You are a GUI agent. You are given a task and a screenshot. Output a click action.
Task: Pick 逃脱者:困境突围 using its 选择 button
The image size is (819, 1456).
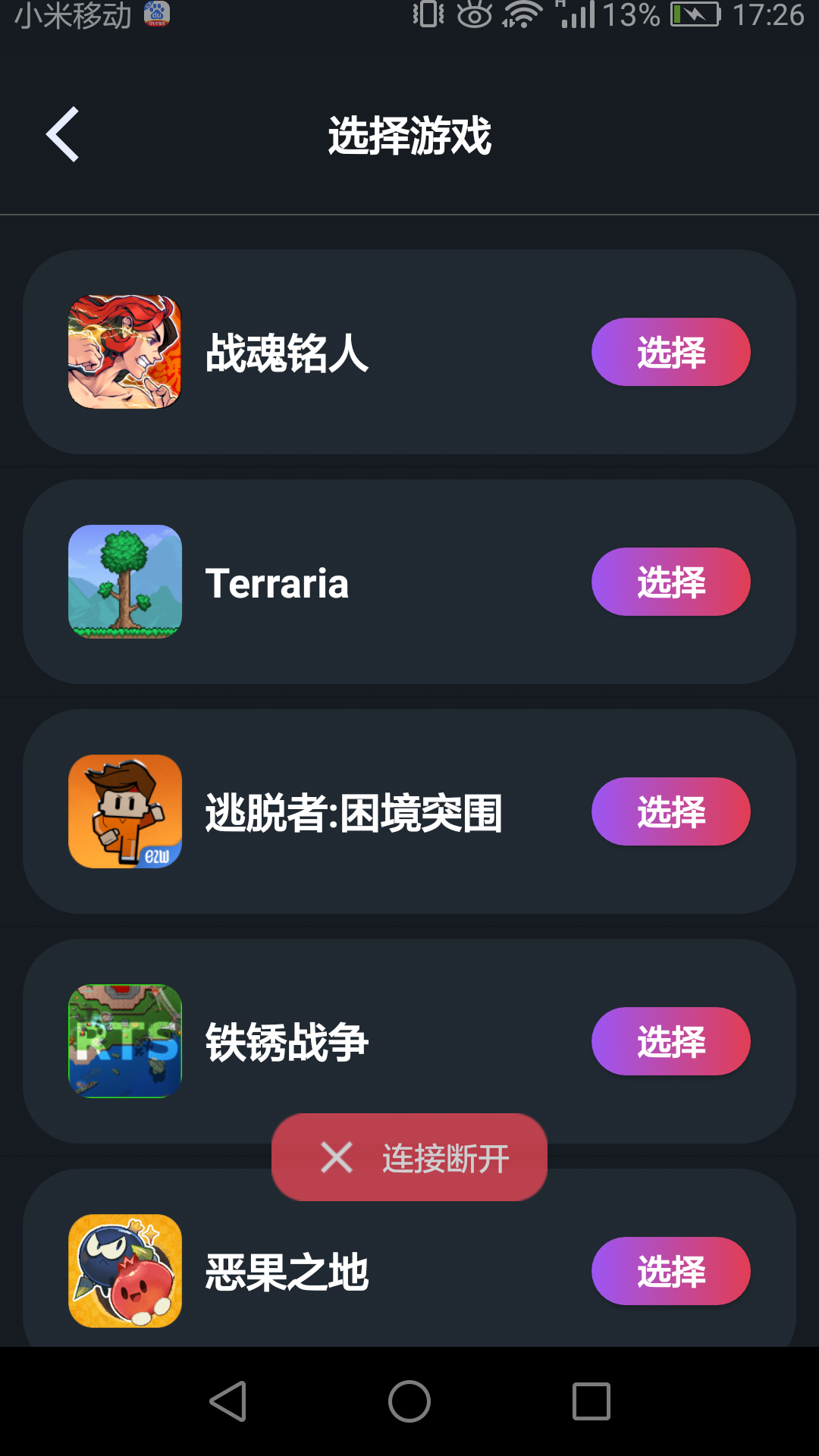(670, 811)
